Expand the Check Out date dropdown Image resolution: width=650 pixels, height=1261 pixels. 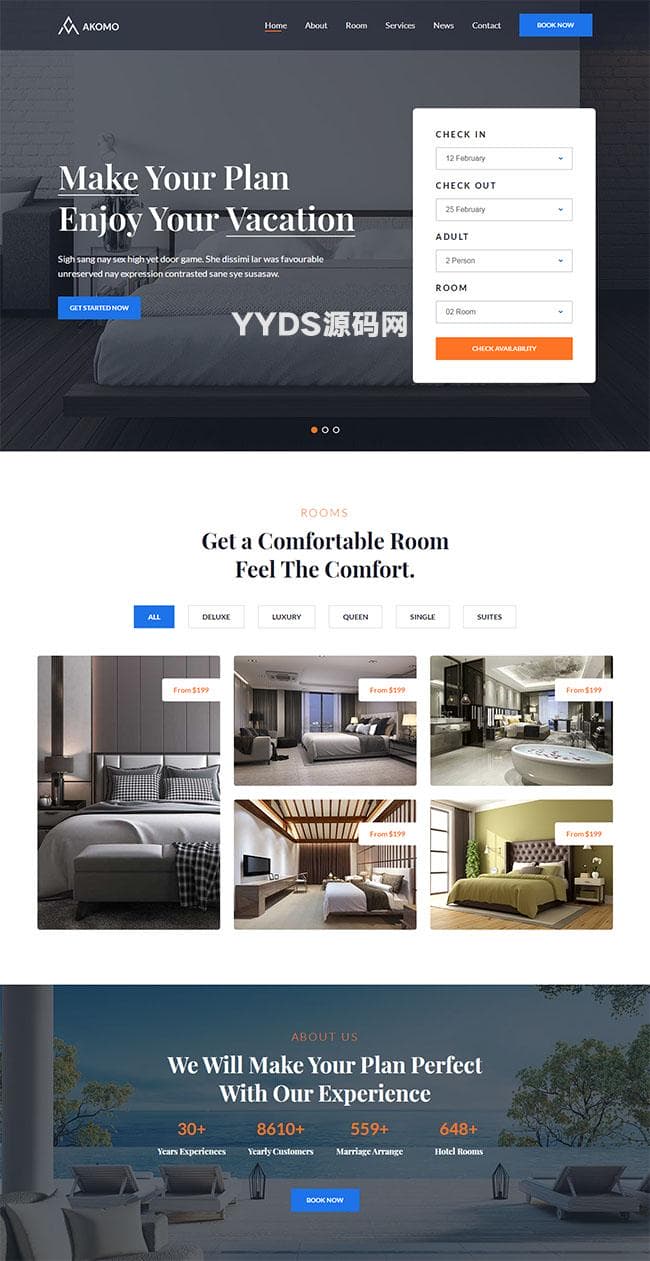[x=504, y=209]
